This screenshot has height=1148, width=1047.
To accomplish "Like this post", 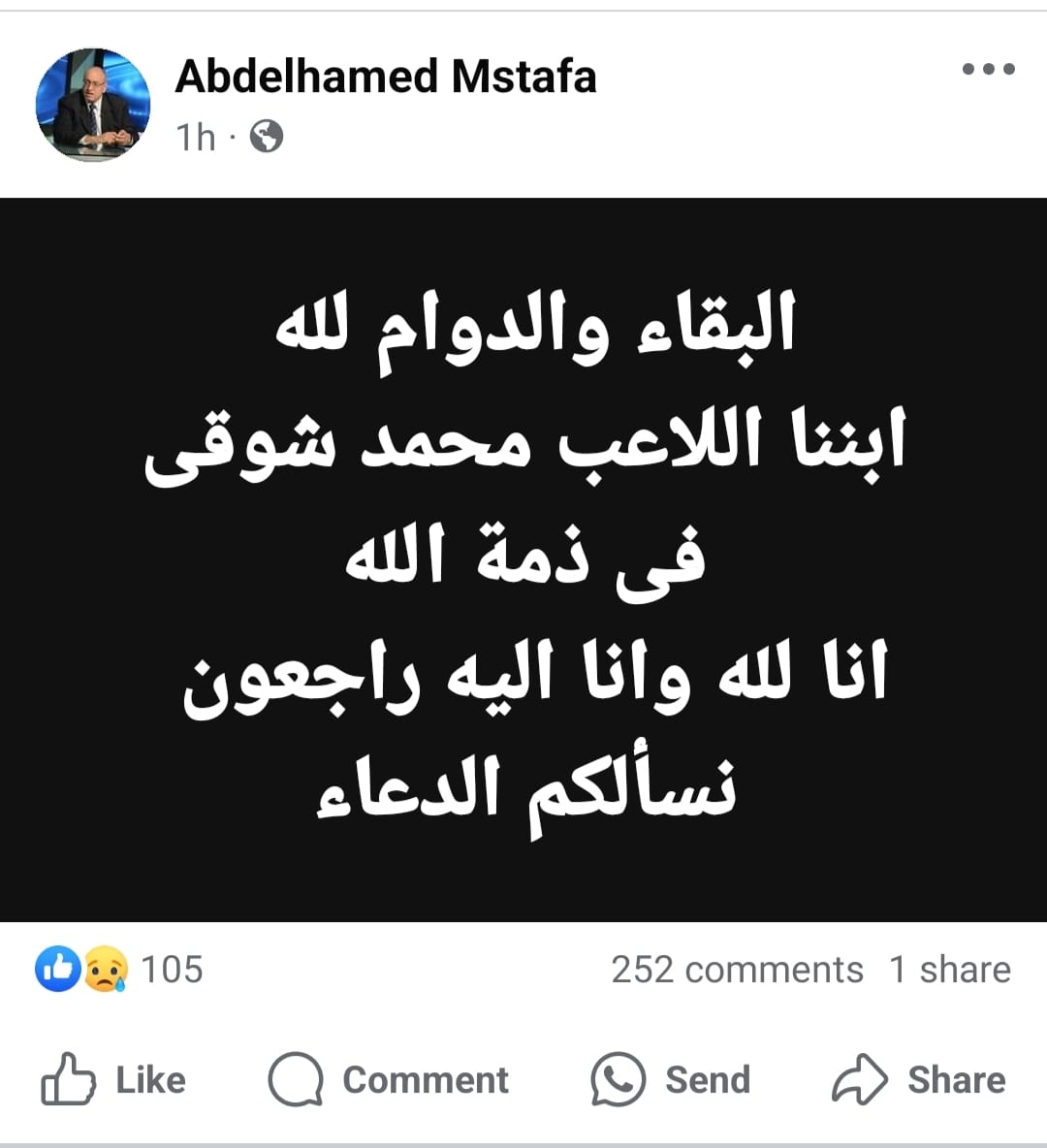I will coord(113,1079).
